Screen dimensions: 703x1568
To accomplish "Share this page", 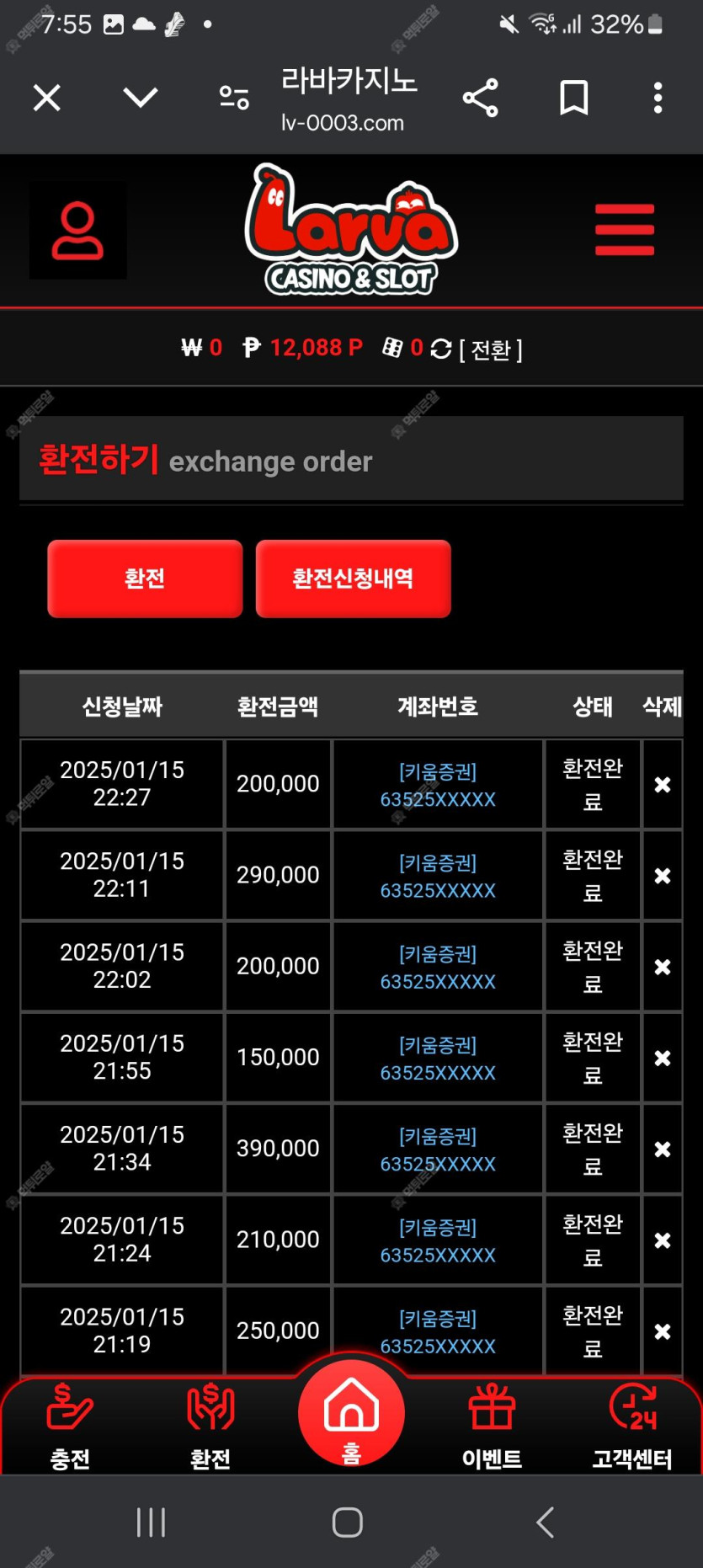I will (x=481, y=98).
